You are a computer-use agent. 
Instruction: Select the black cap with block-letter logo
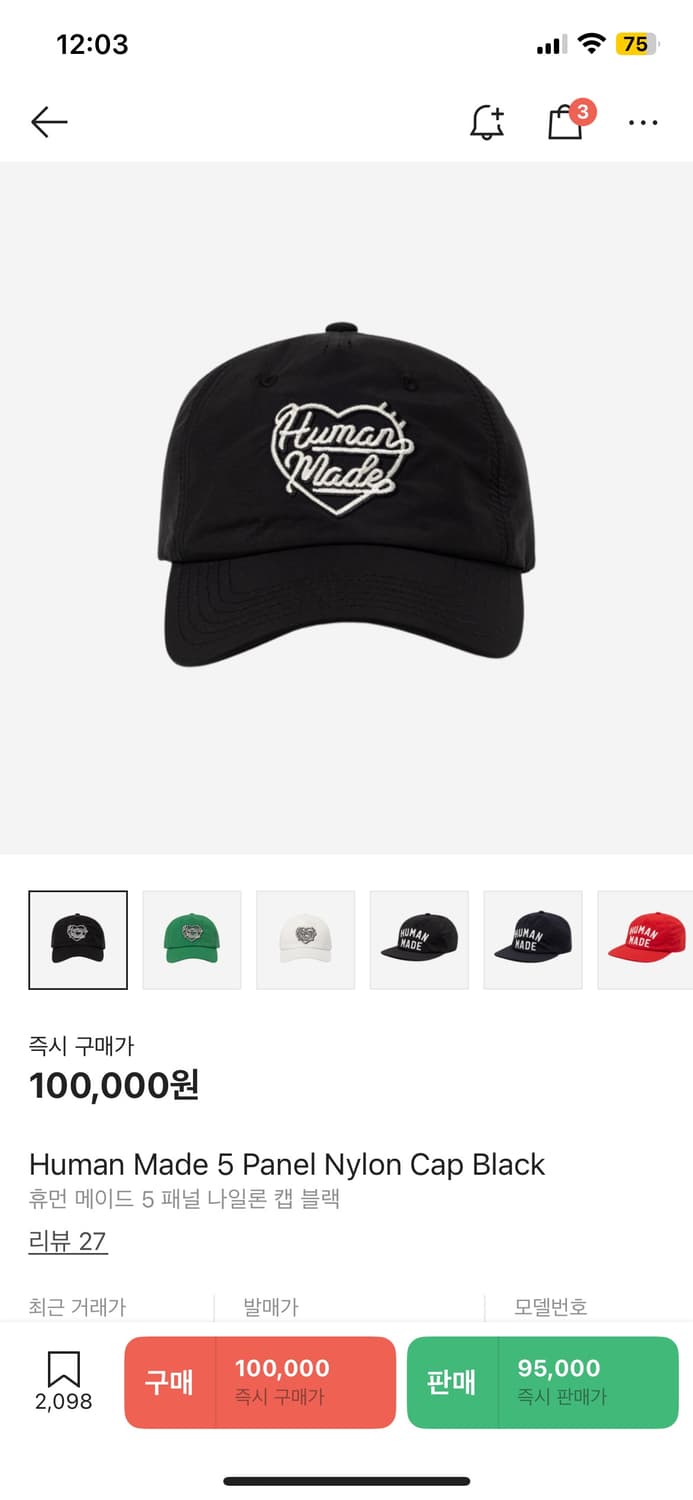coord(419,940)
